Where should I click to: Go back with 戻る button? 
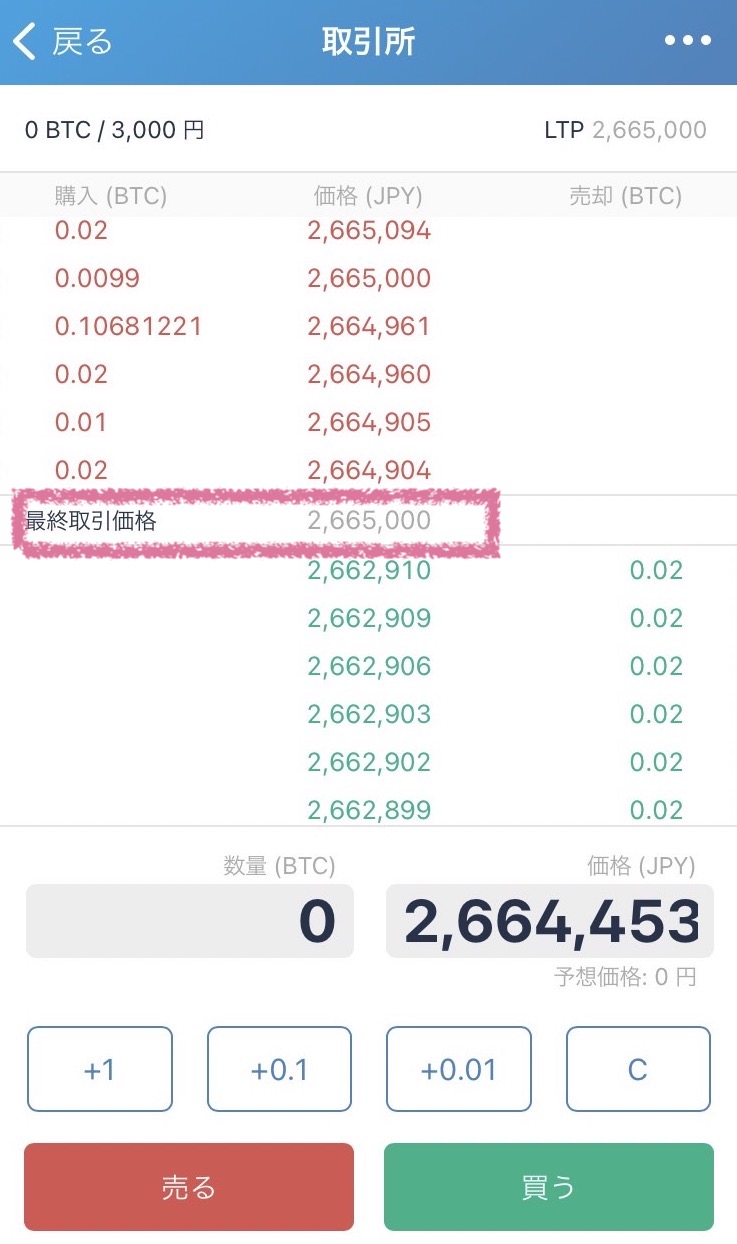click(62, 42)
